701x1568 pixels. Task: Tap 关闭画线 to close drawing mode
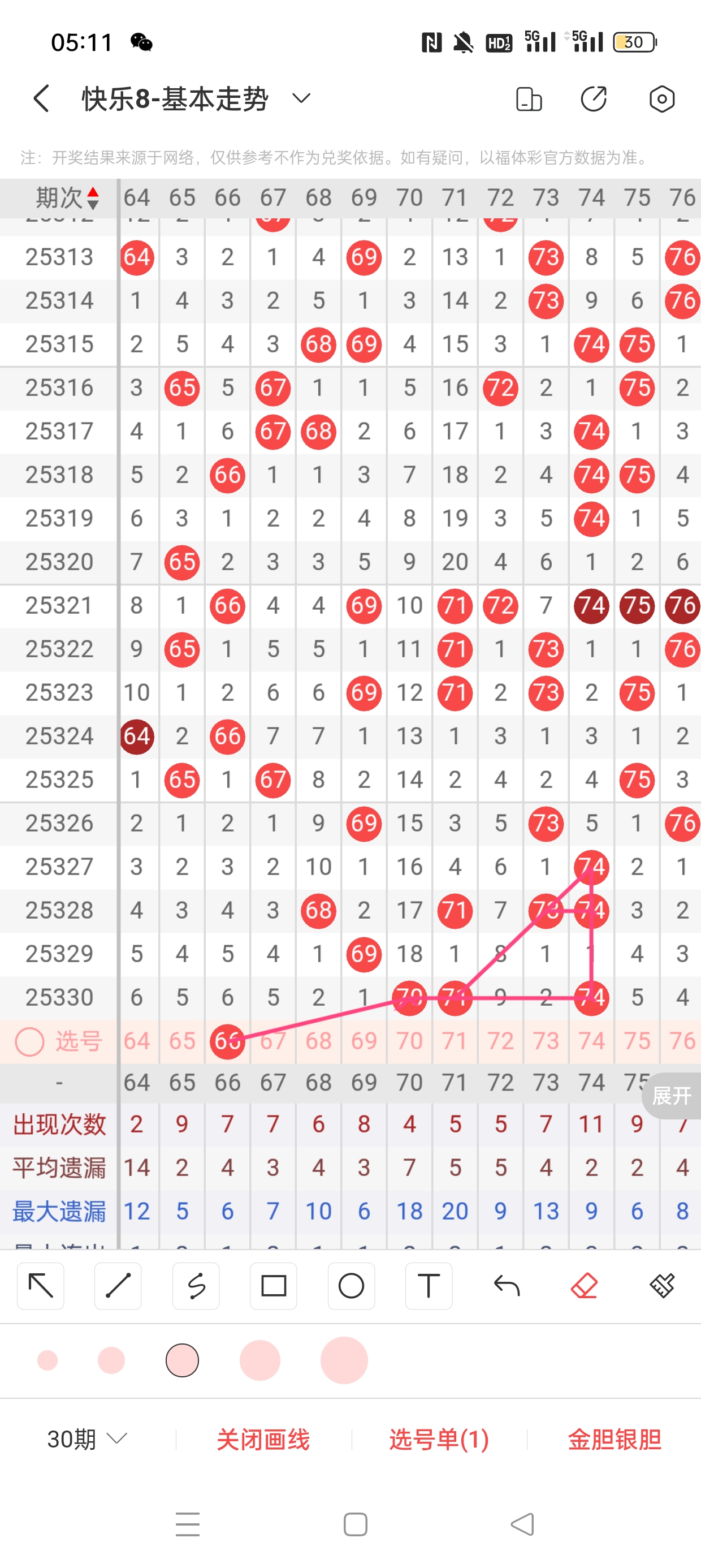pos(263,1440)
